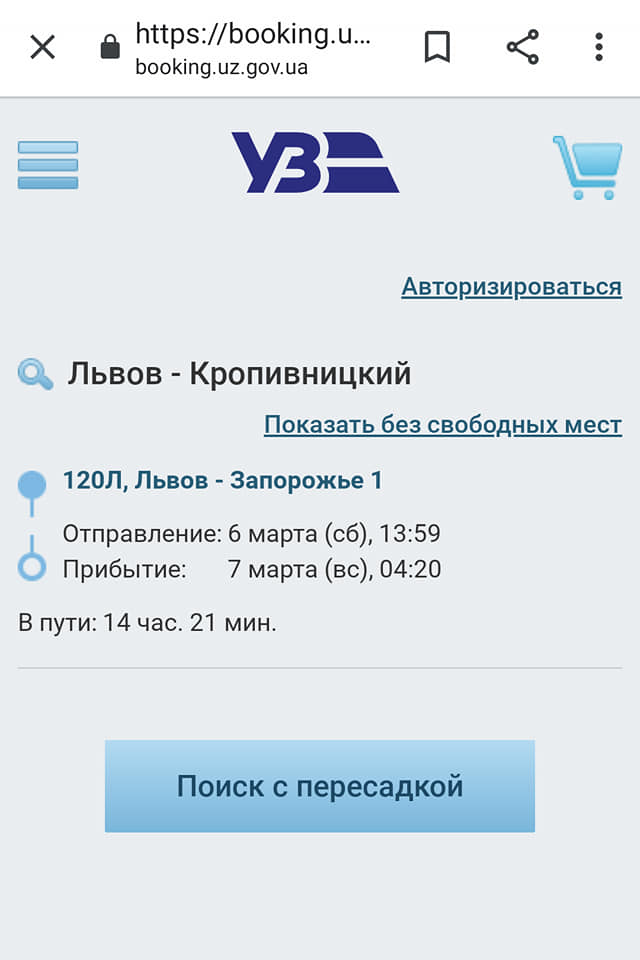Tap the Авторизироваться link
This screenshot has width=640, height=960.
click(511, 287)
